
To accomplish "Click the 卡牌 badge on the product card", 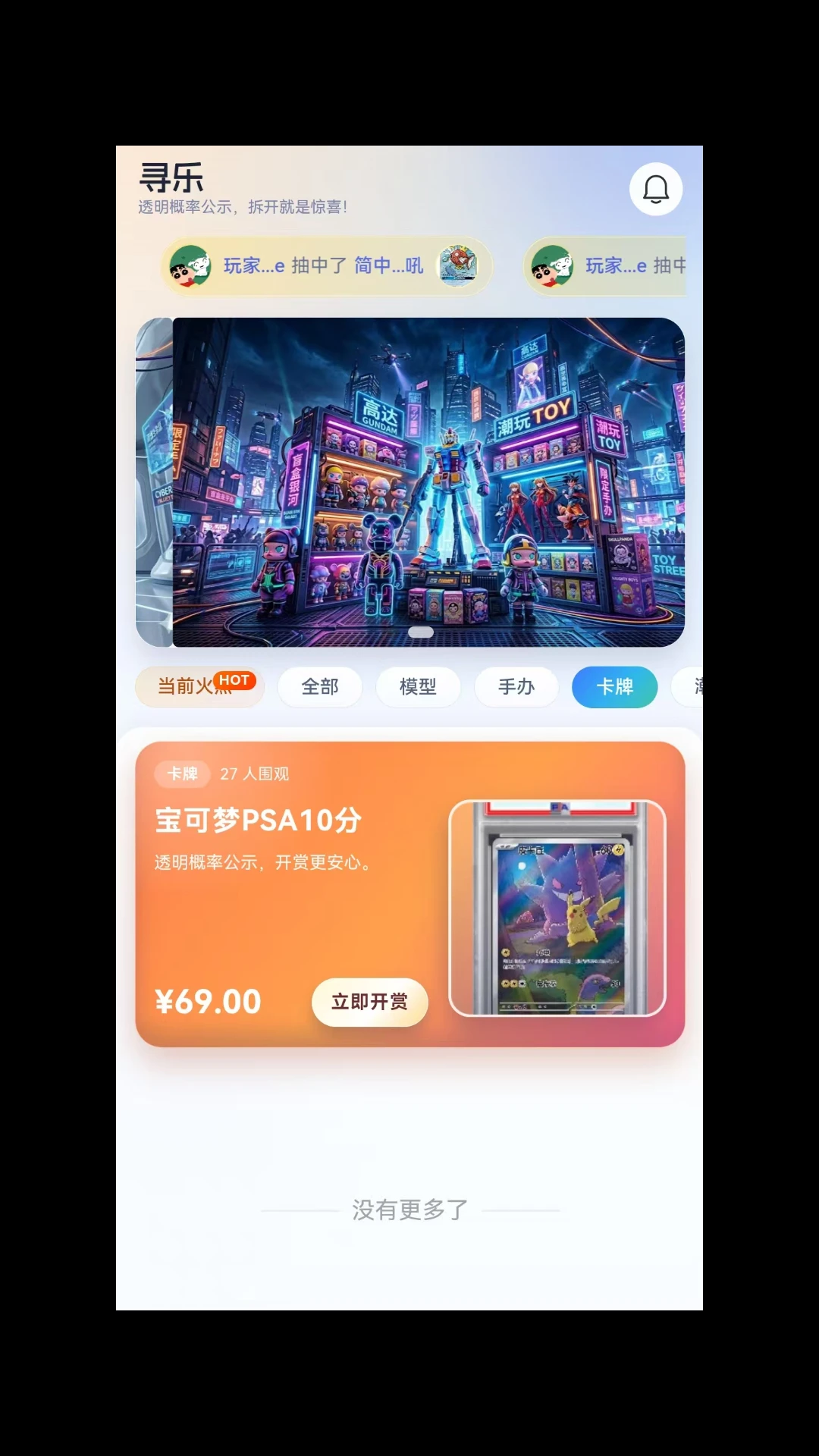I will tap(182, 773).
